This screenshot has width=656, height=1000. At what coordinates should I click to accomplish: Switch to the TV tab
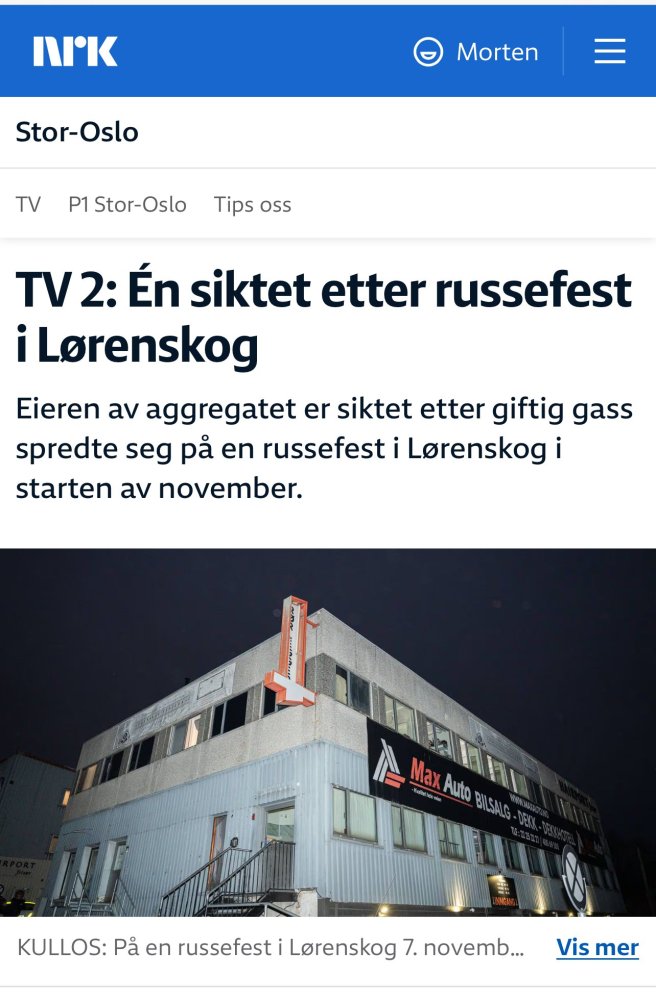tap(28, 205)
